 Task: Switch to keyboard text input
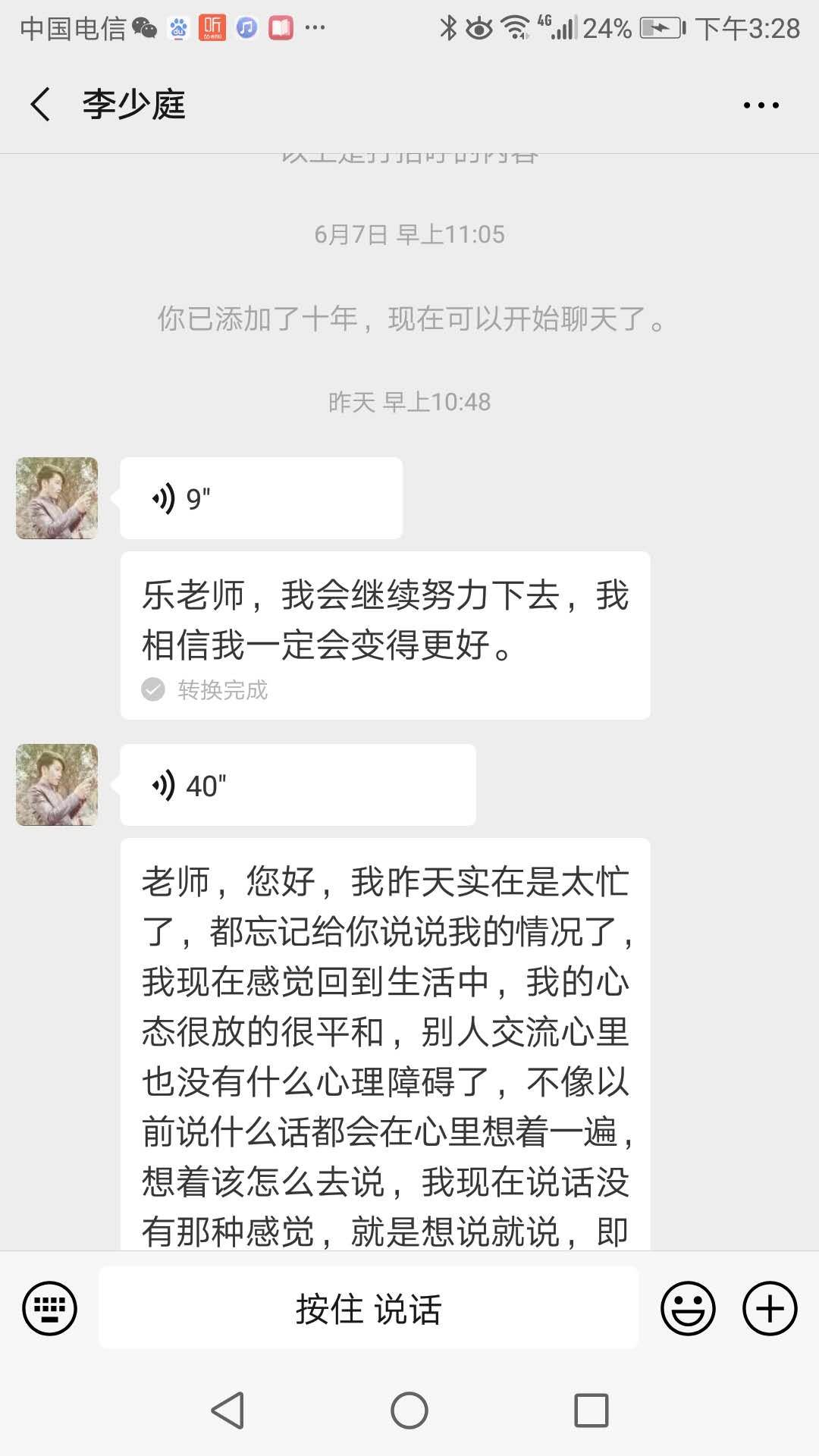tap(49, 1308)
